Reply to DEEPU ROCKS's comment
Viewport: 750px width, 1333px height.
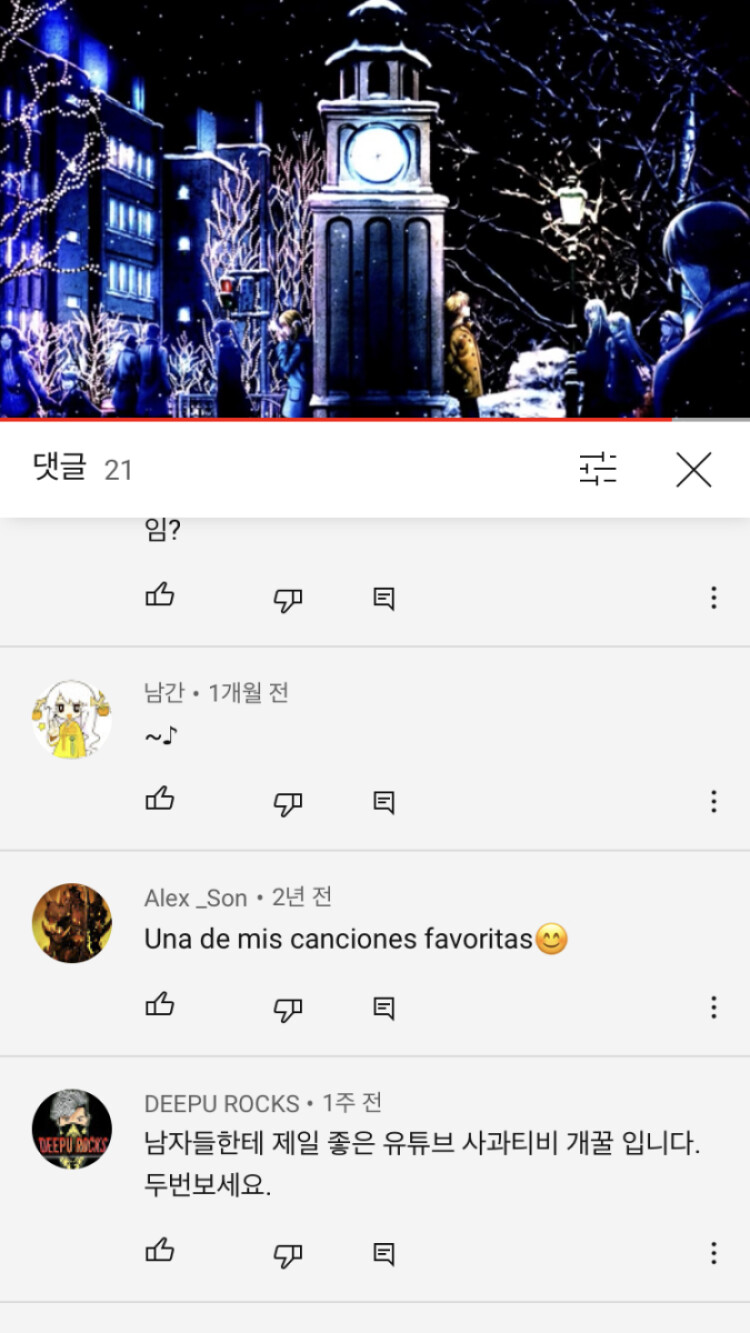(x=383, y=1254)
